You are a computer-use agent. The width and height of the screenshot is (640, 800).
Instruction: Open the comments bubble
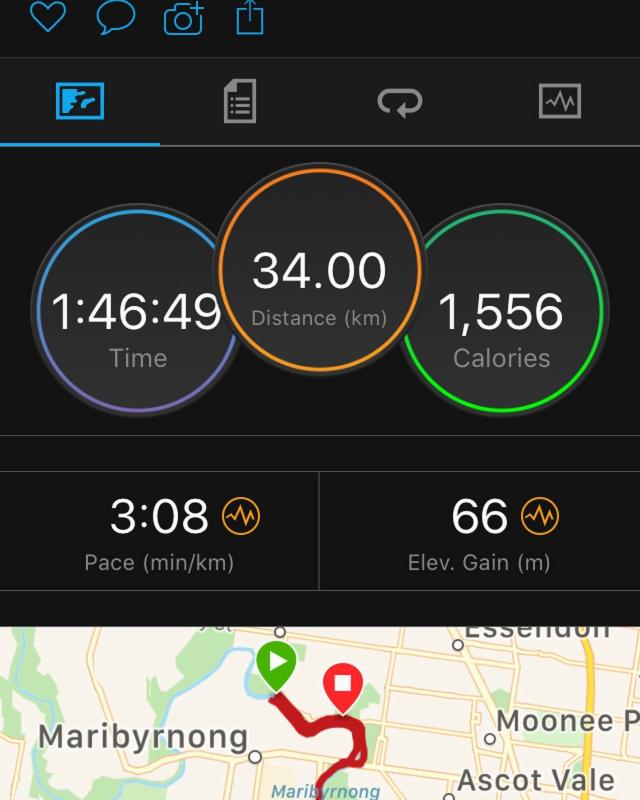click(115, 17)
